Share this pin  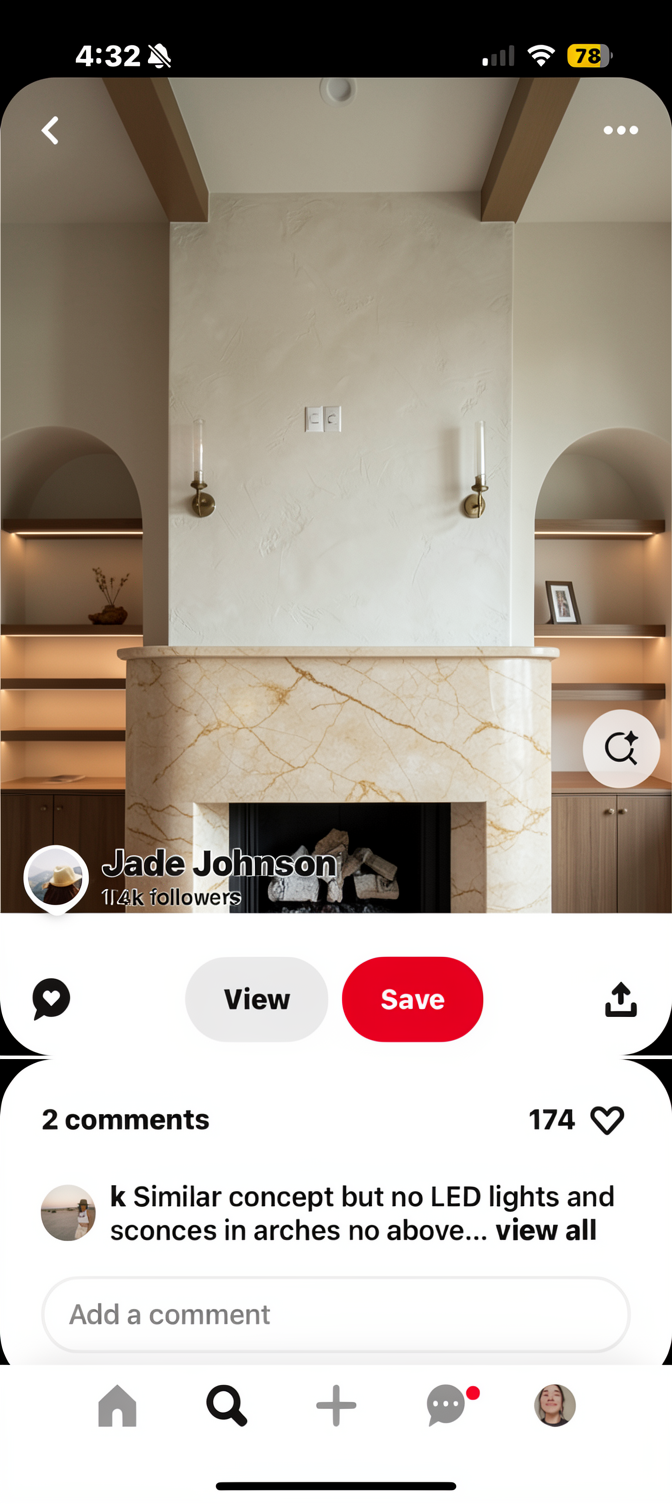[620, 999]
